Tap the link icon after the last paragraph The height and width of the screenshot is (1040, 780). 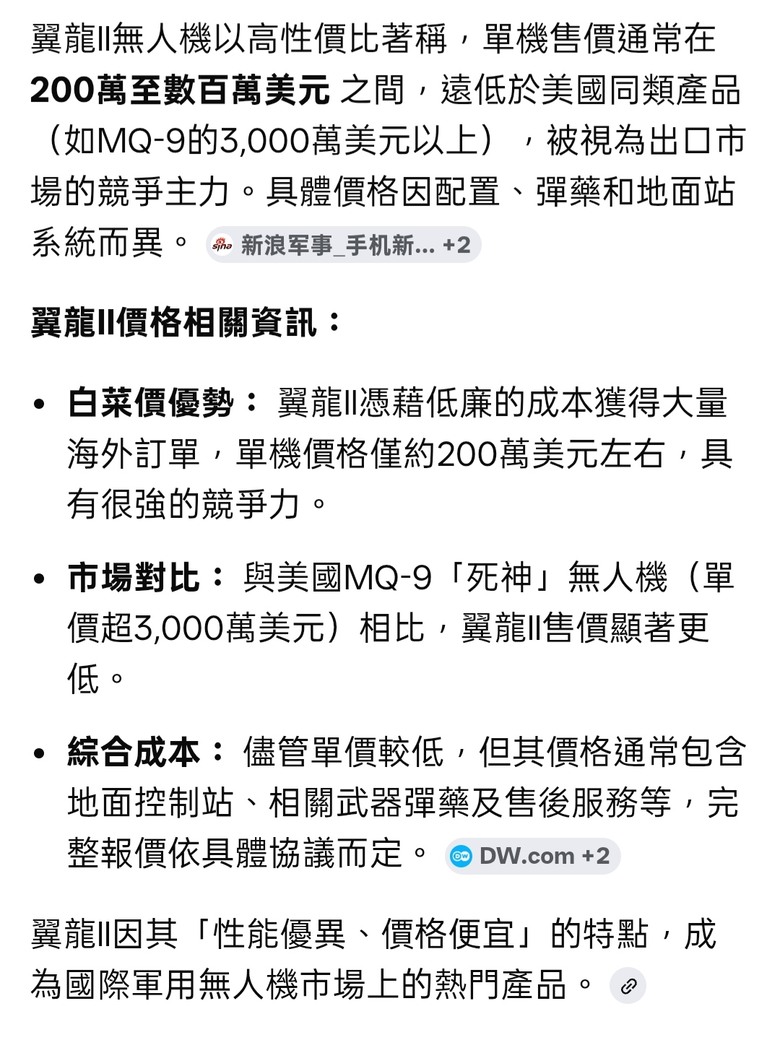coord(629,986)
